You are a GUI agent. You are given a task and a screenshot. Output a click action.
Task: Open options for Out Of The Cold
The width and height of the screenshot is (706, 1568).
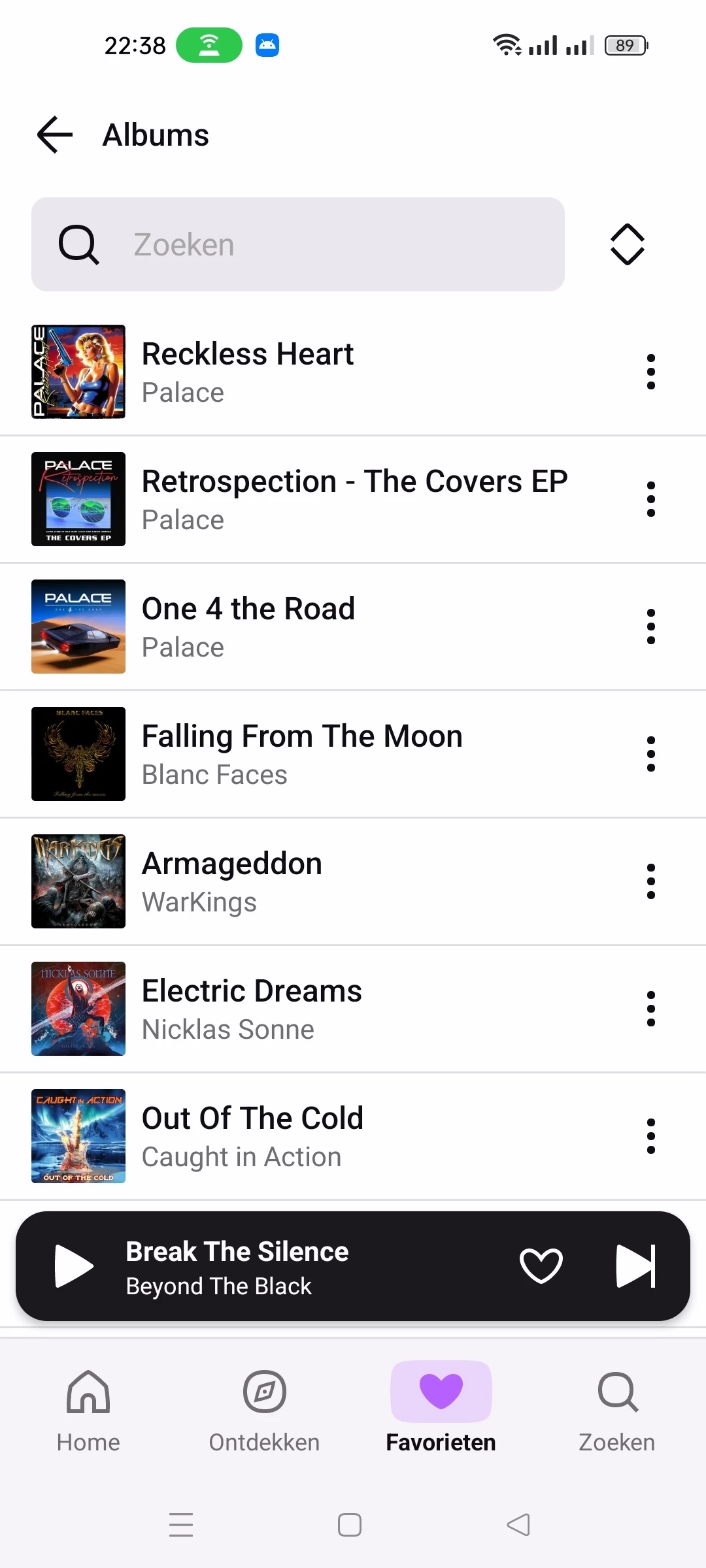[650, 1136]
